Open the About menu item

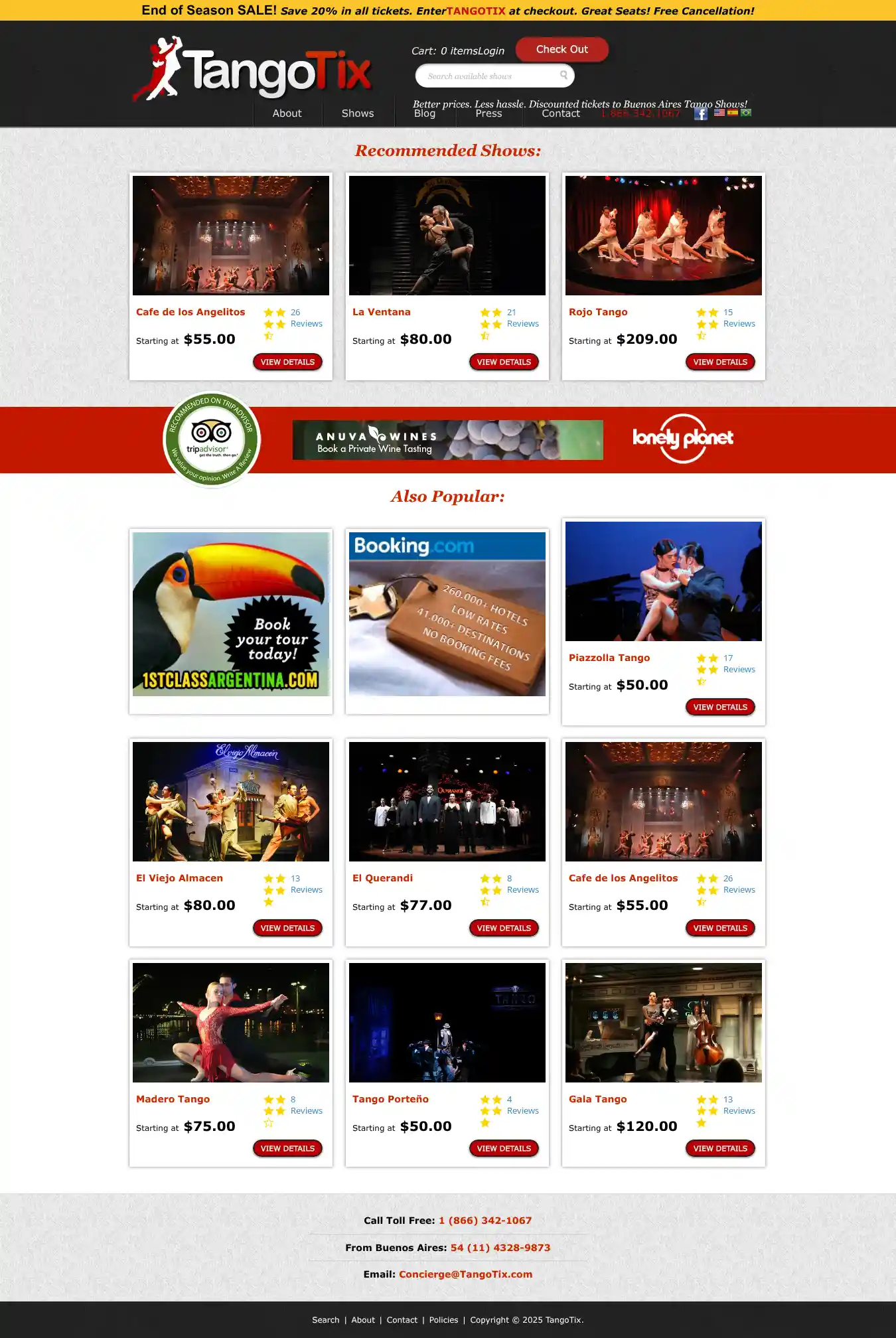click(287, 113)
